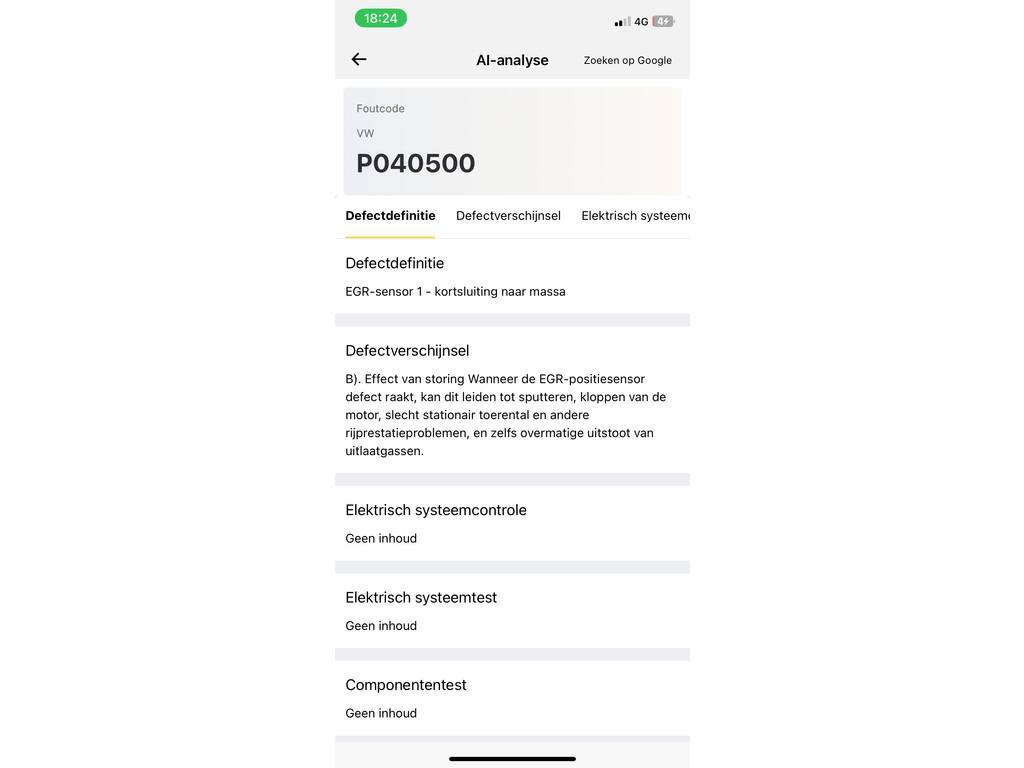Go back using the arrow icon

point(359,60)
